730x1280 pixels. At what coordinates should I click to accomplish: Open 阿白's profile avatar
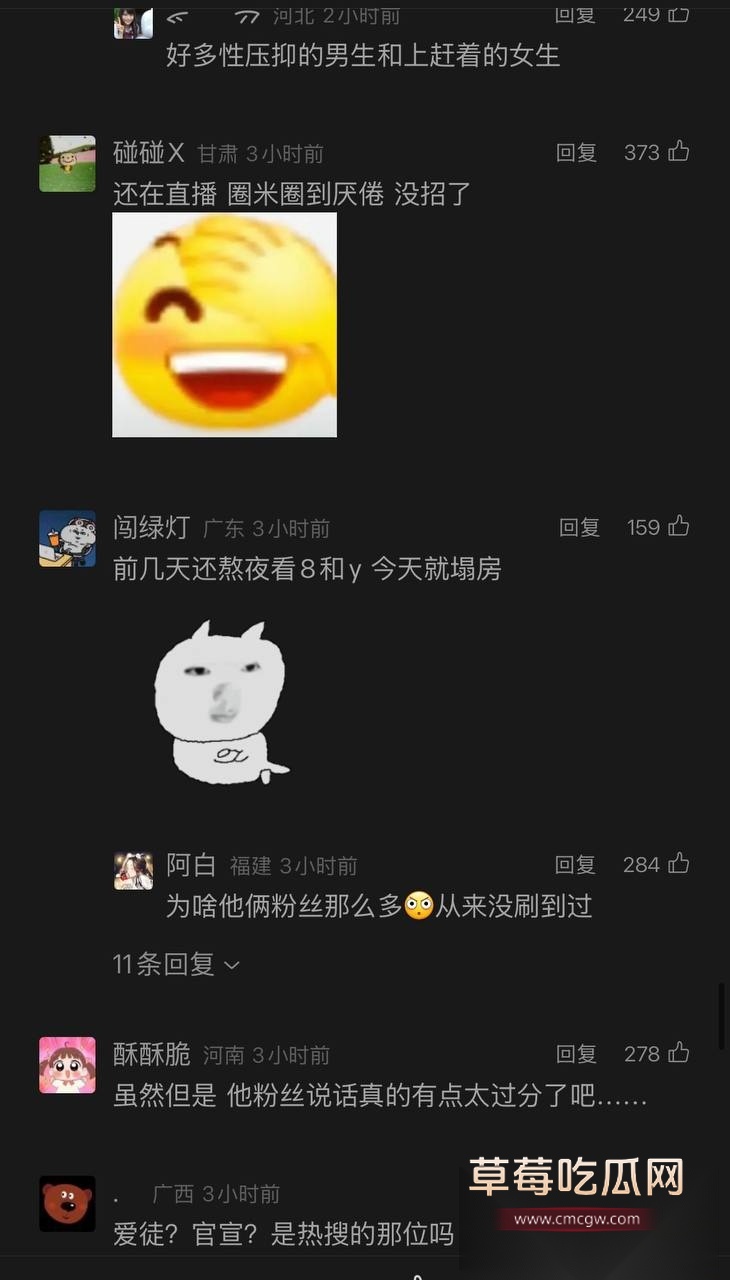click(x=133, y=871)
